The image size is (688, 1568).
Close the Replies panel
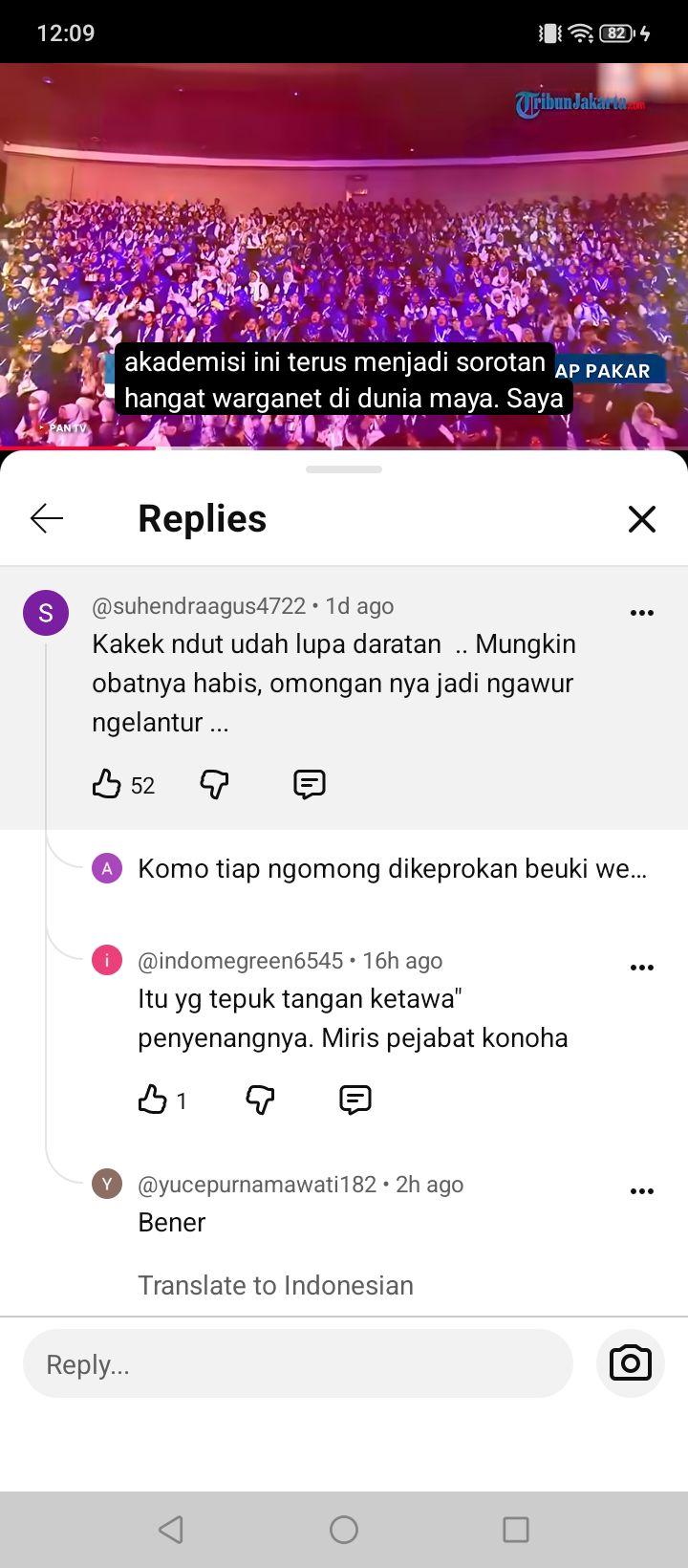(642, 519)
